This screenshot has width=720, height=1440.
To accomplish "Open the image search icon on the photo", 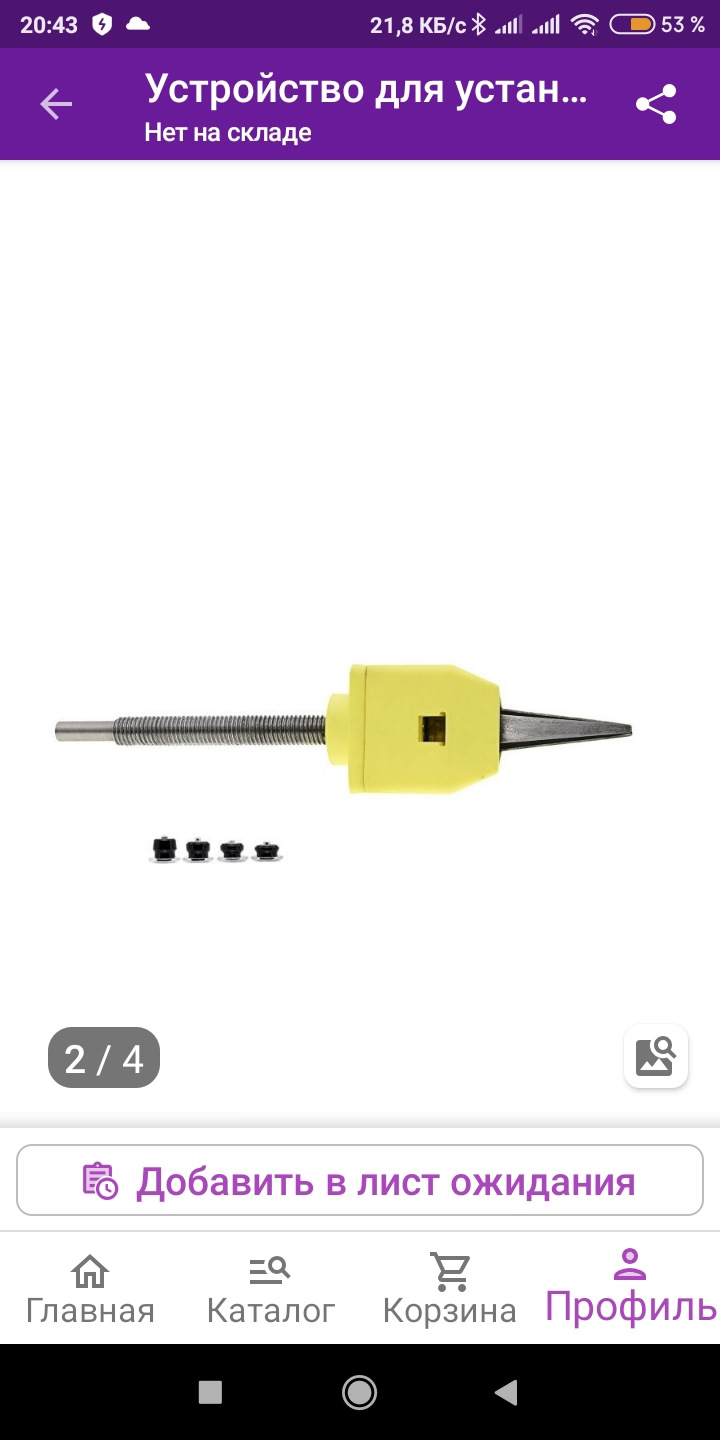I will pos(656,1056).
